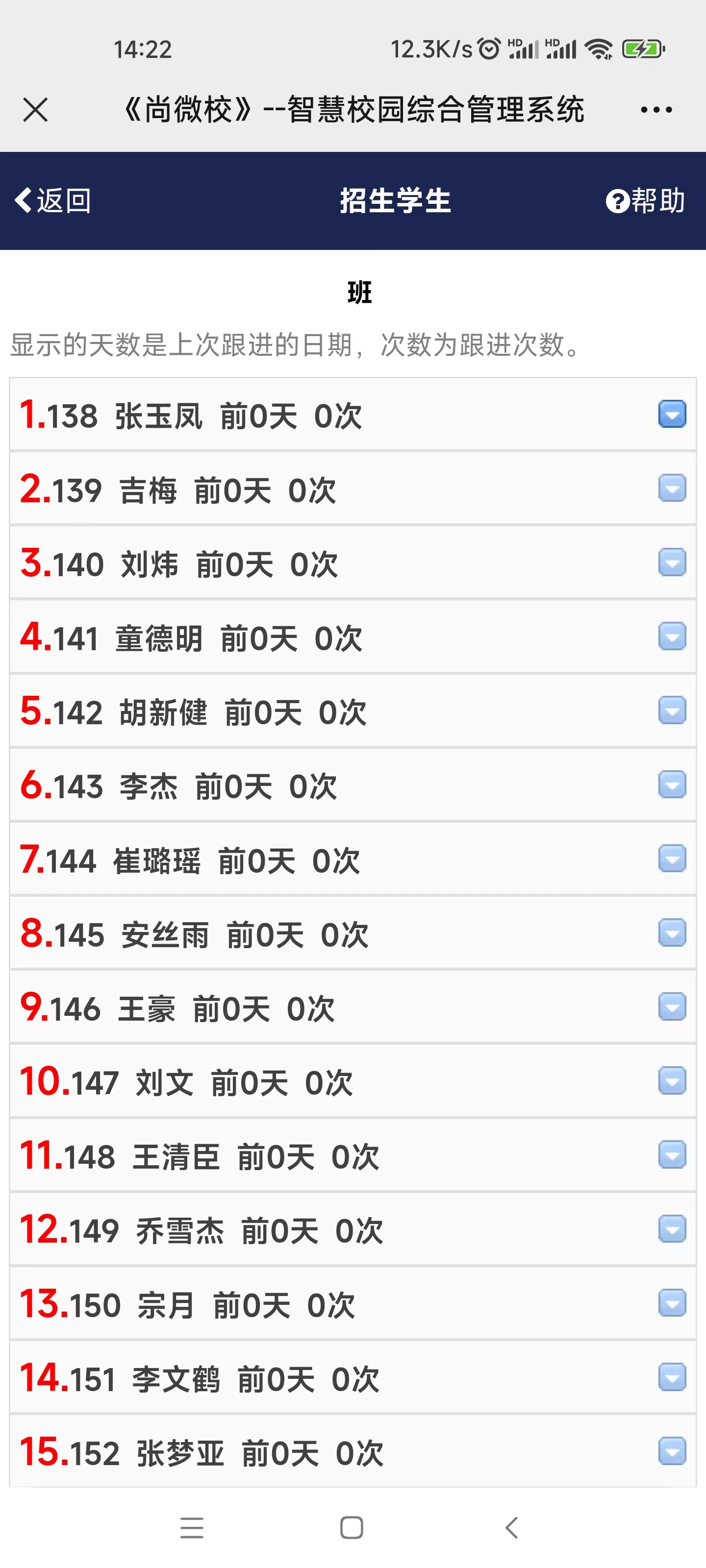Open the student row 148 王清臣
The image size is (706, 1568).
[353, 1155]
